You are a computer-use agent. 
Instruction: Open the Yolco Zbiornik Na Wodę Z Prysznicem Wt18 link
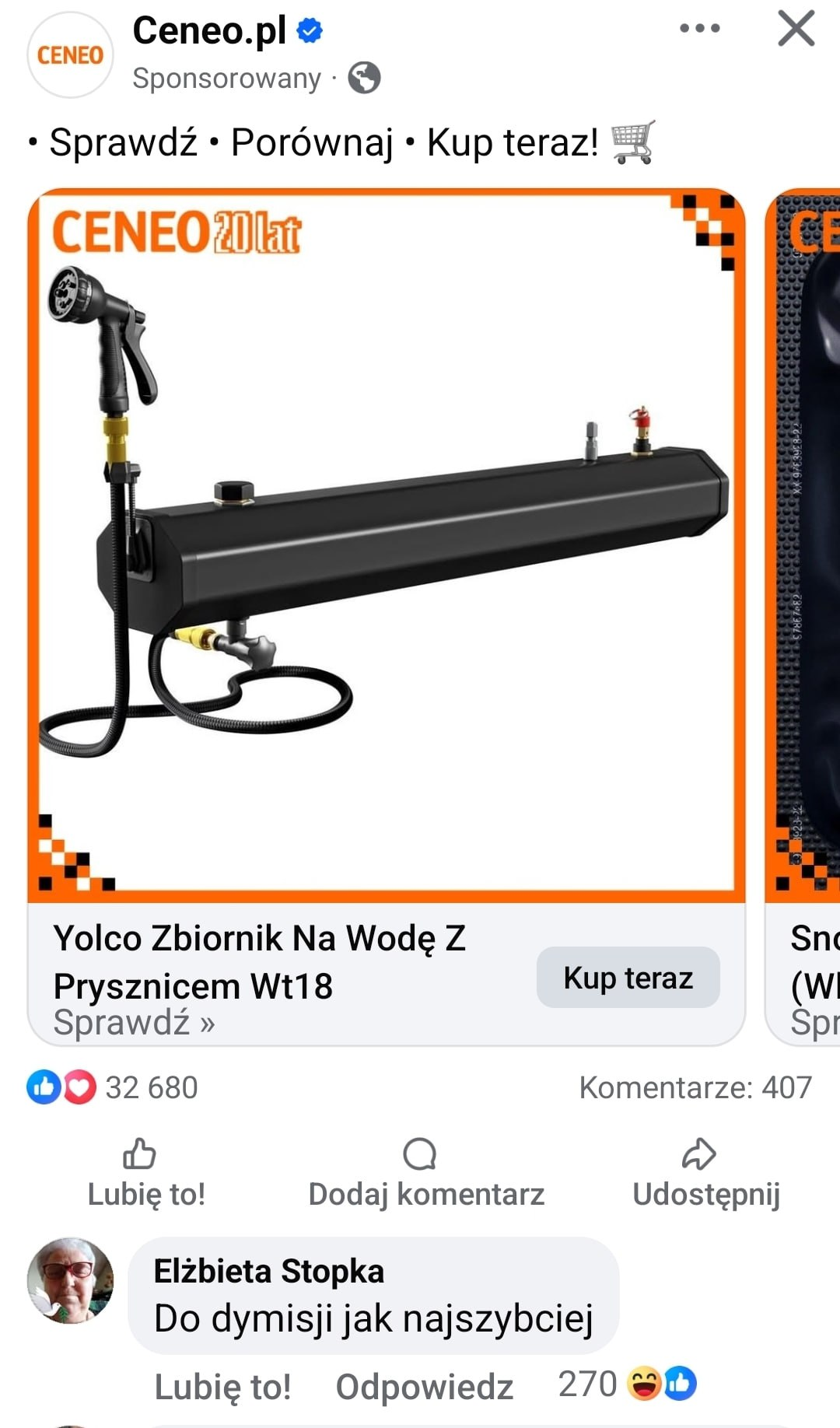point(259,962)
